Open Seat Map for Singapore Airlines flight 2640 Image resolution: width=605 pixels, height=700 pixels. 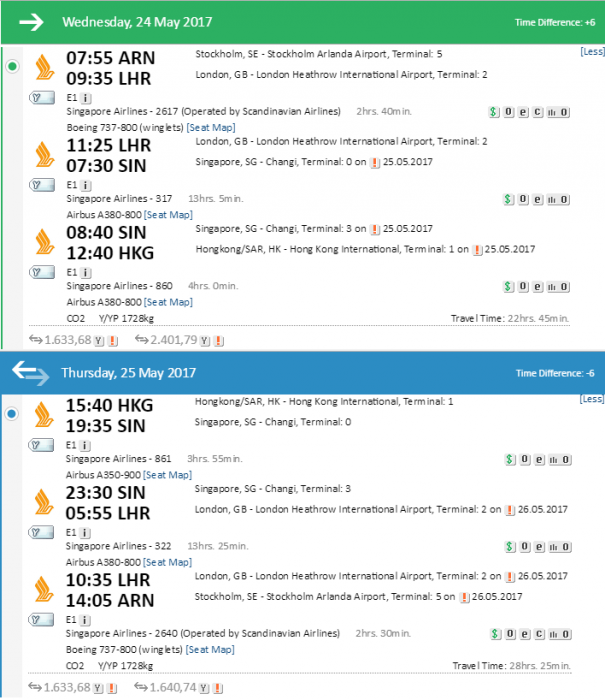(209, 649)
